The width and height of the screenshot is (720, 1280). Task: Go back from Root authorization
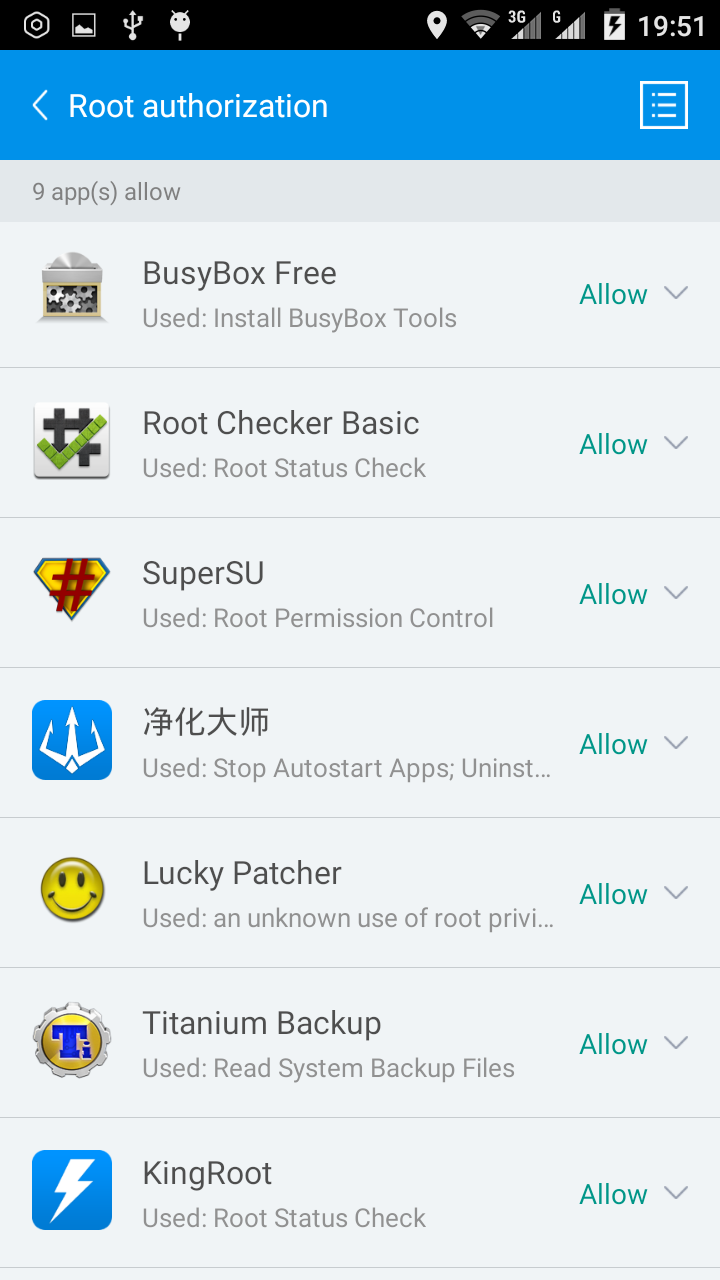point(41,106)
